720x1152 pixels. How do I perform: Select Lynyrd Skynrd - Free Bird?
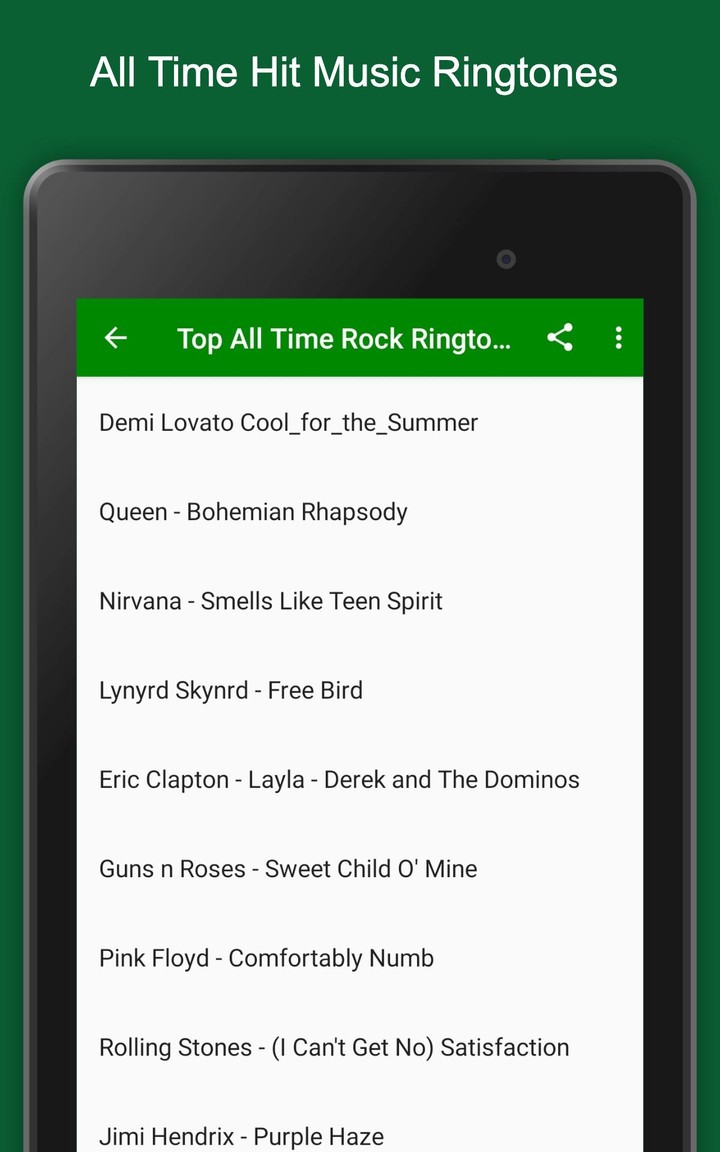tap(230, 690)
